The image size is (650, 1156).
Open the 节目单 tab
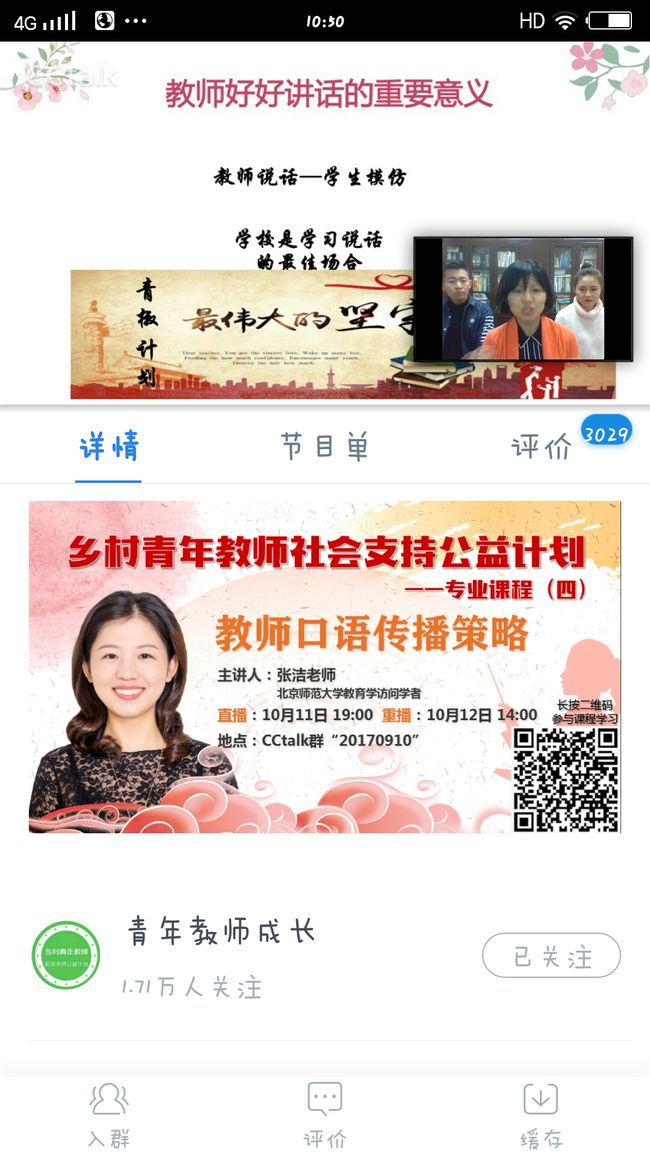324,447
